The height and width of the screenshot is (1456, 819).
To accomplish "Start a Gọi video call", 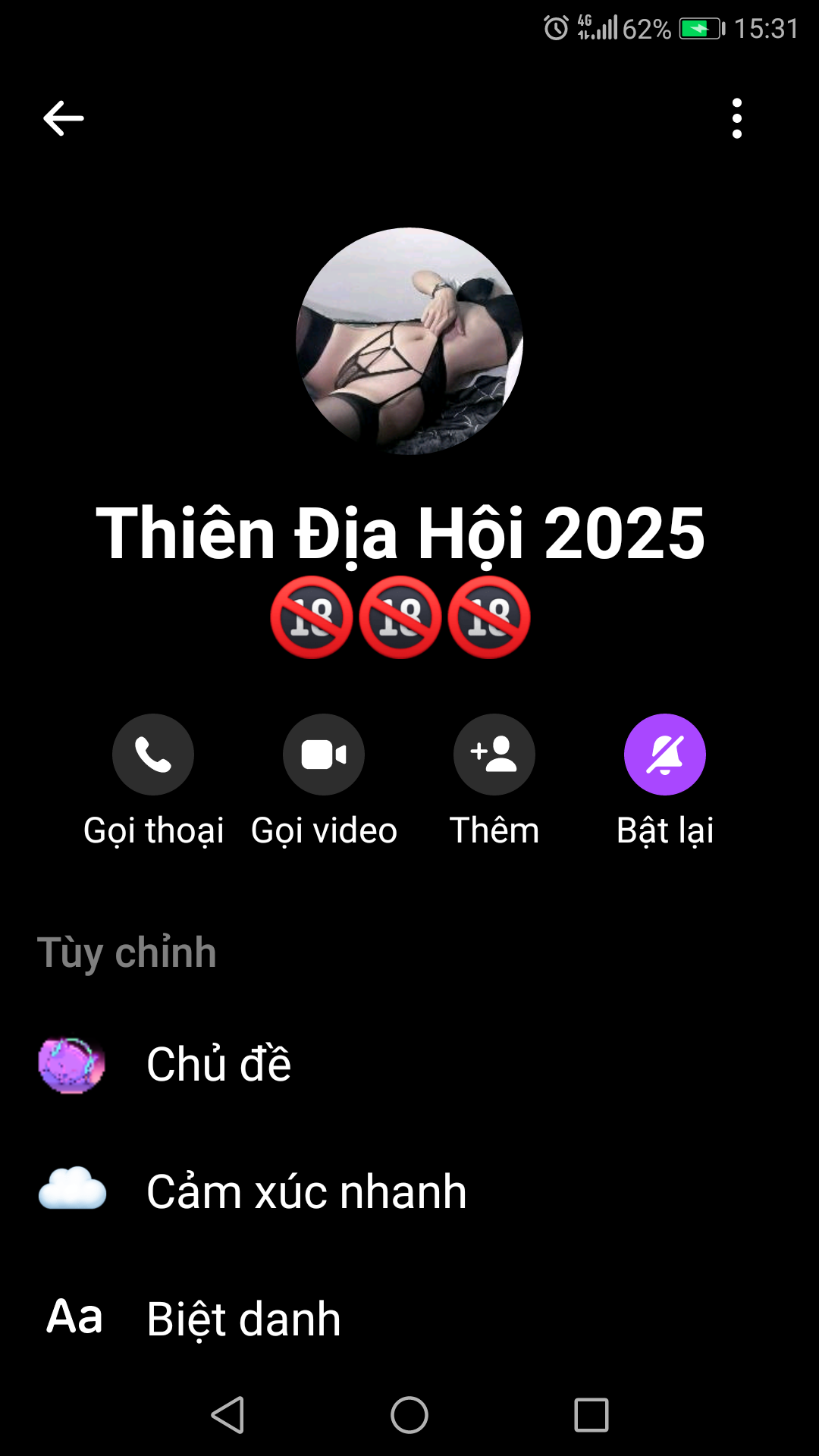I will (x=324, y=755).
